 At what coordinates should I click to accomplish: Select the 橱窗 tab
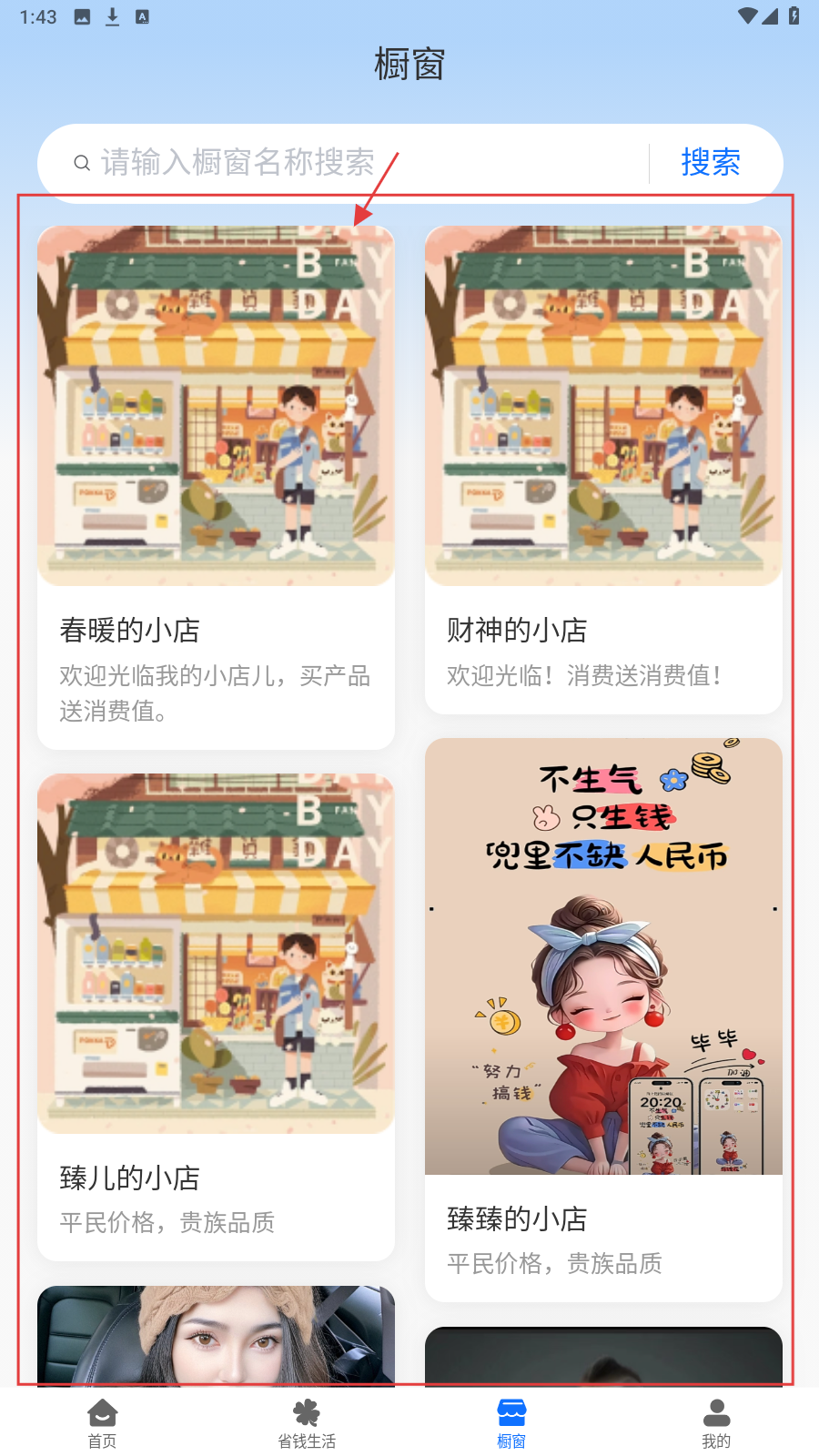511,1422
